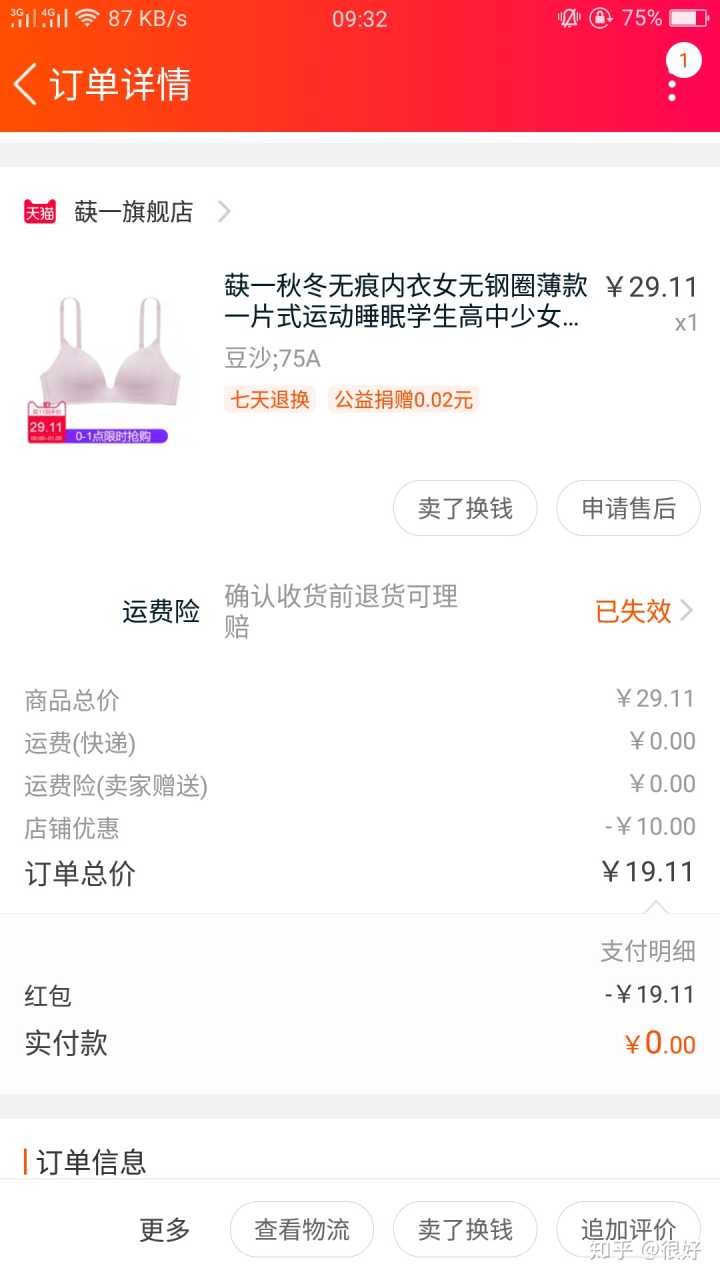This screenshot has width=720, height=1280.
Task: Tap 追加评价 to add a follow-up review
Action: pos(628,1229)
